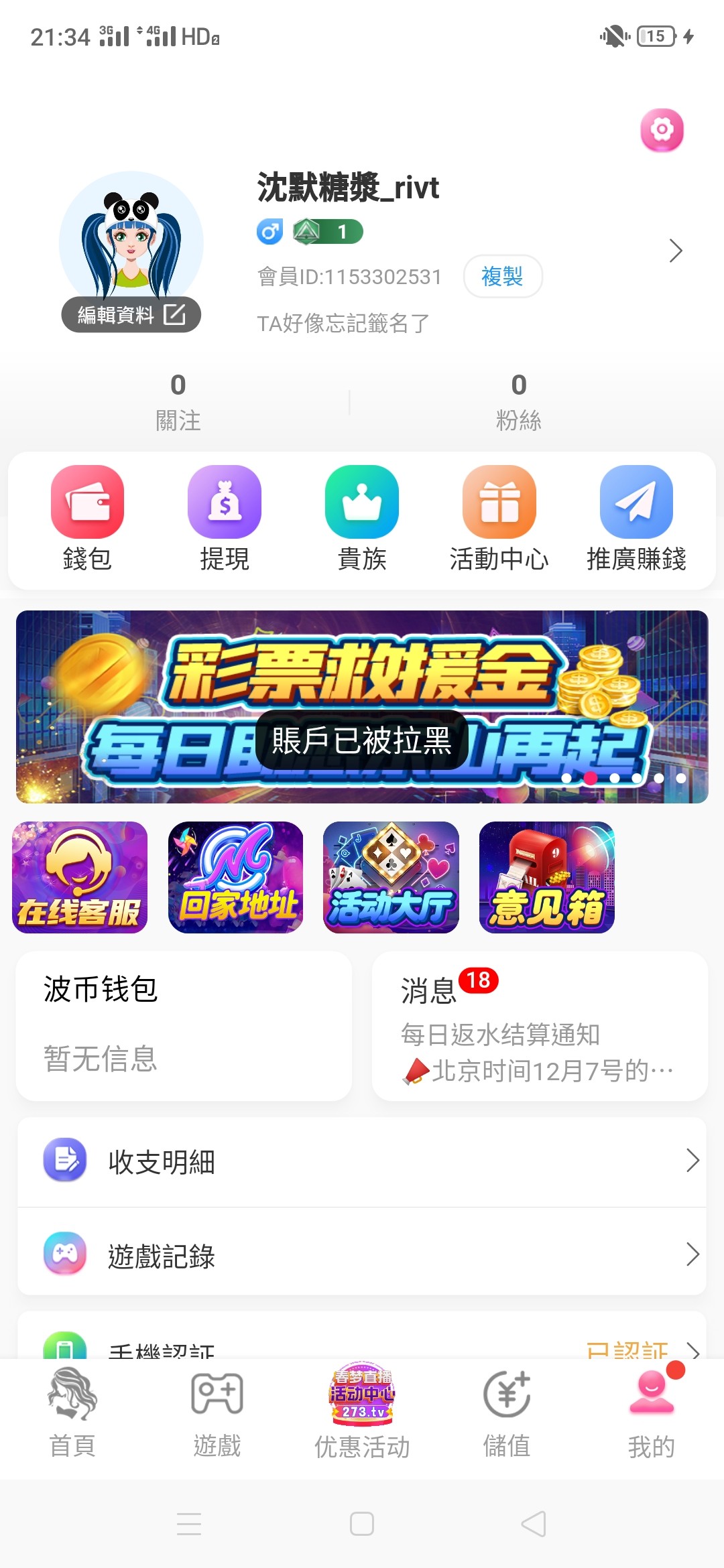724x1568 pixels.
Task: Open the 活动大厅 activity hall icon
Action: [391, 876]
